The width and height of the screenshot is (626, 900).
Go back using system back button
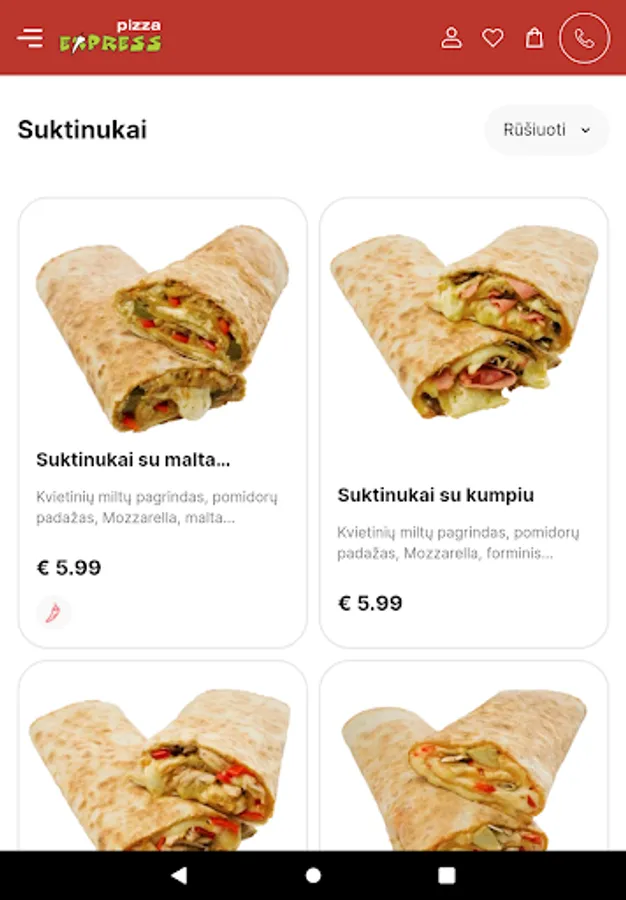[x=179, y=876]
